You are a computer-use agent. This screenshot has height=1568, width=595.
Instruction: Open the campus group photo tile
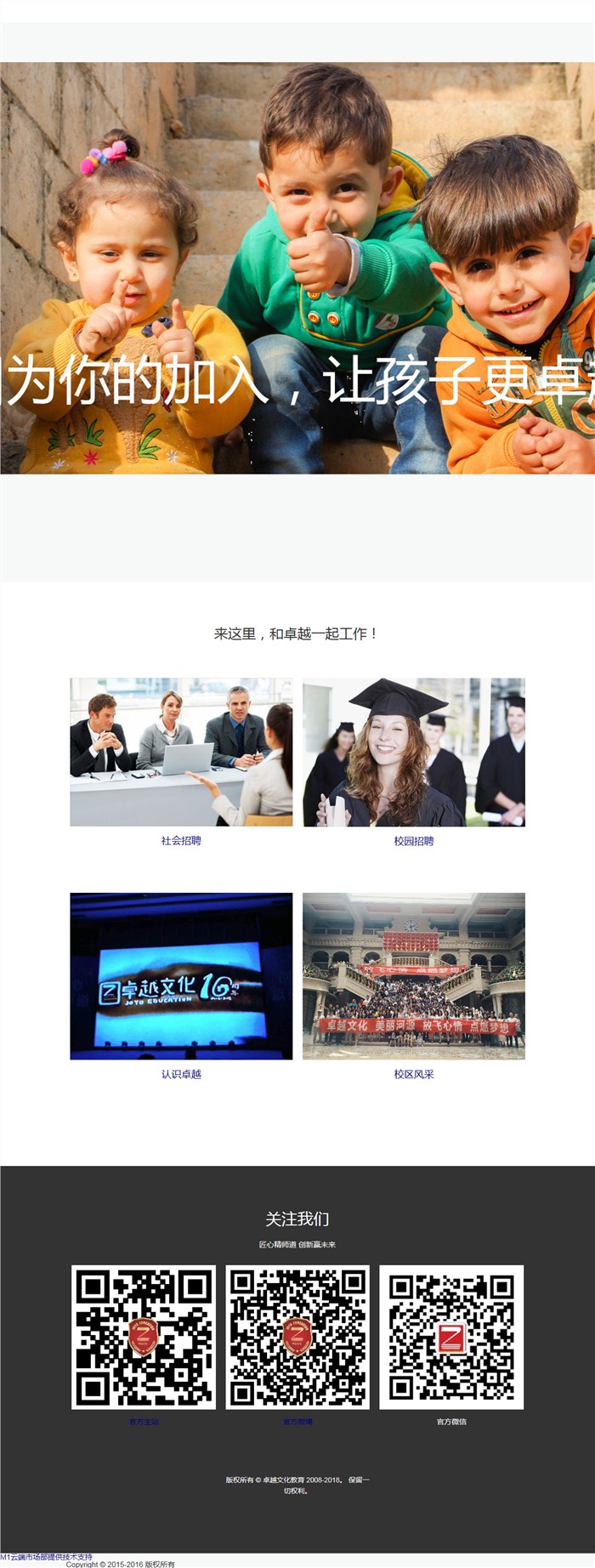click(x=414, y=975)
